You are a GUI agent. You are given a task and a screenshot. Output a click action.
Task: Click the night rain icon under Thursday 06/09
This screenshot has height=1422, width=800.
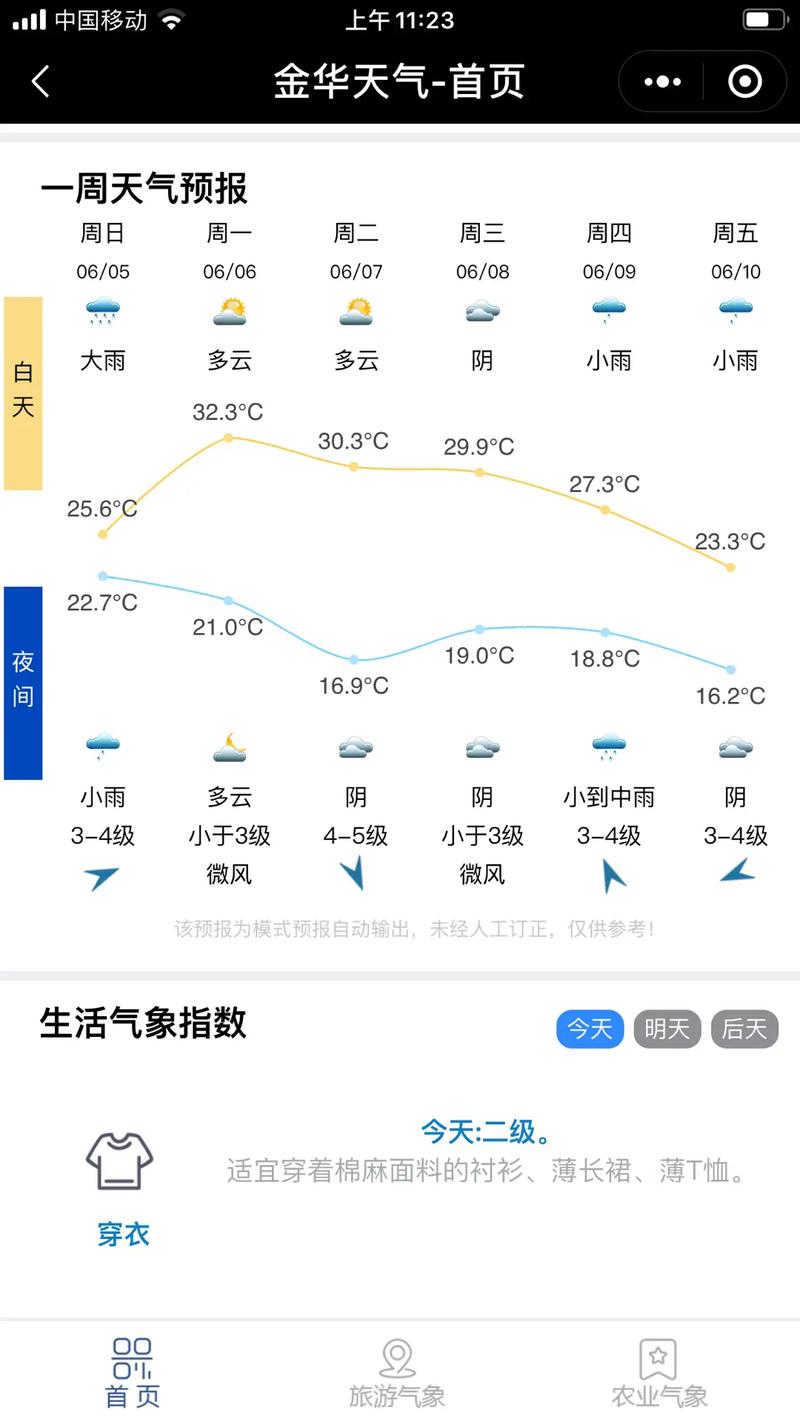(607, 745)
